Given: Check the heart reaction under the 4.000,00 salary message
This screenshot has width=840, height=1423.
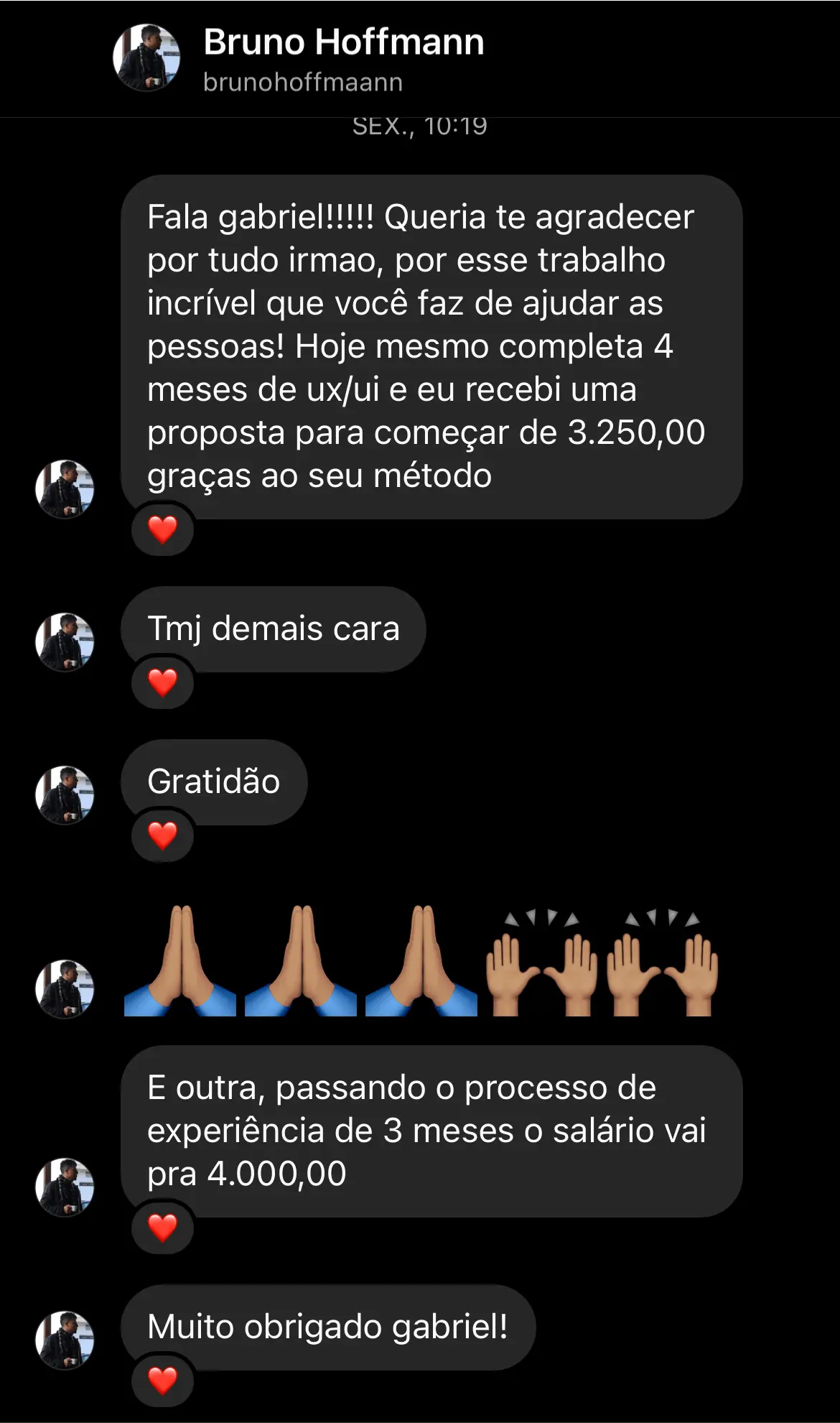Looking at the screenshot, I should point(162,1228).
